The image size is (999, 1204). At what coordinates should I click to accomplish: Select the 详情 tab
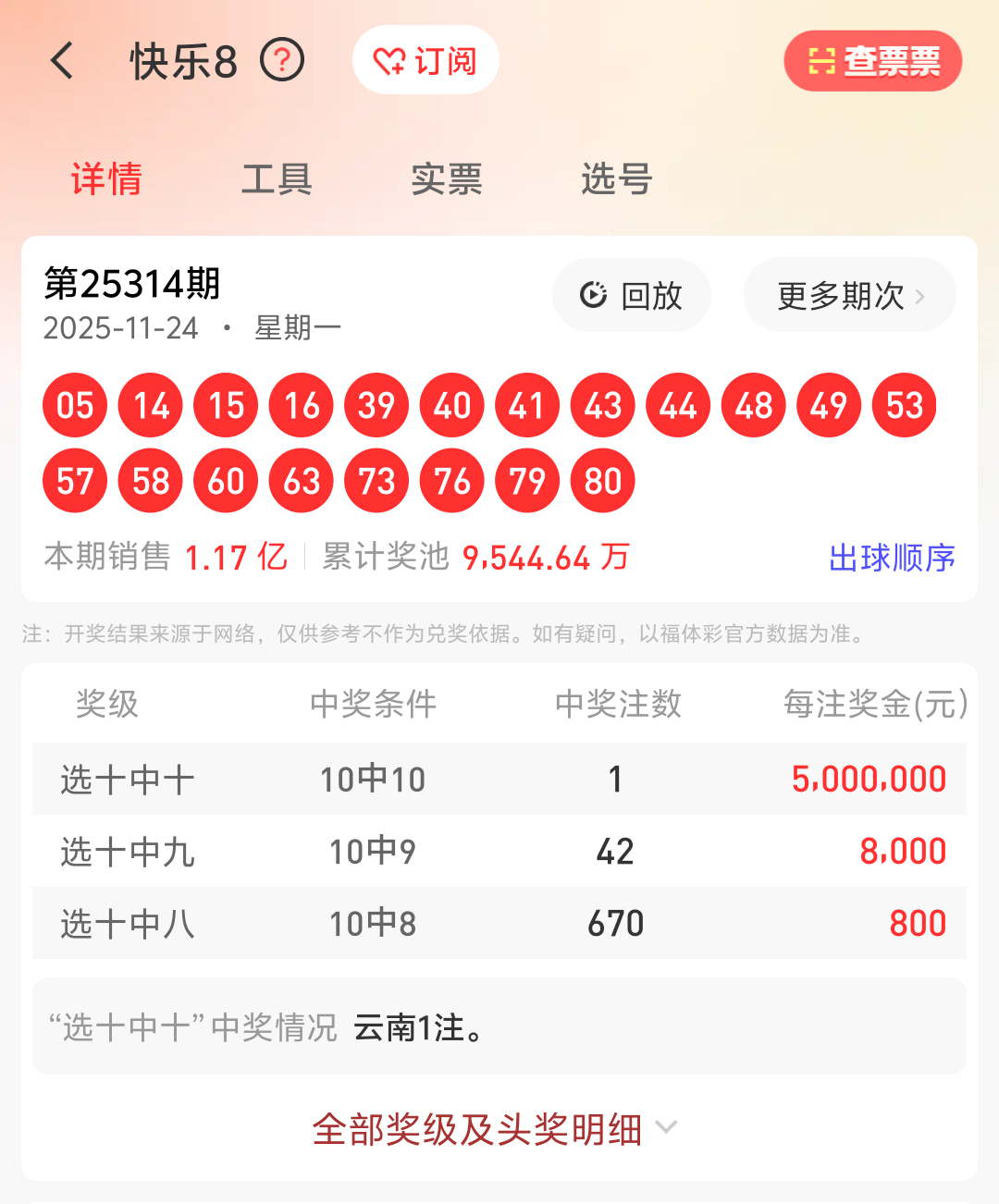coord(105,178)
